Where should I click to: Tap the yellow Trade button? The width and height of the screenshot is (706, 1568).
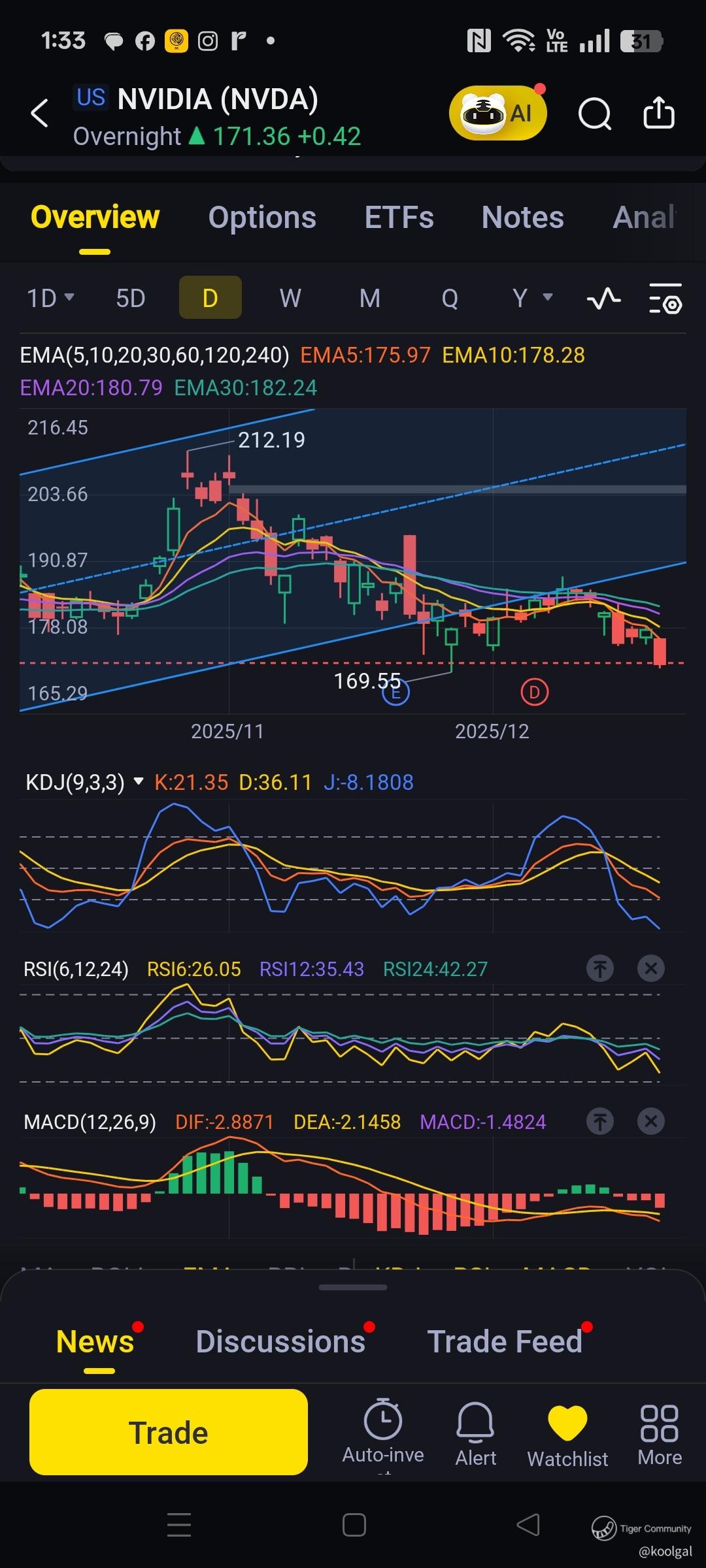coord(169,1432)
